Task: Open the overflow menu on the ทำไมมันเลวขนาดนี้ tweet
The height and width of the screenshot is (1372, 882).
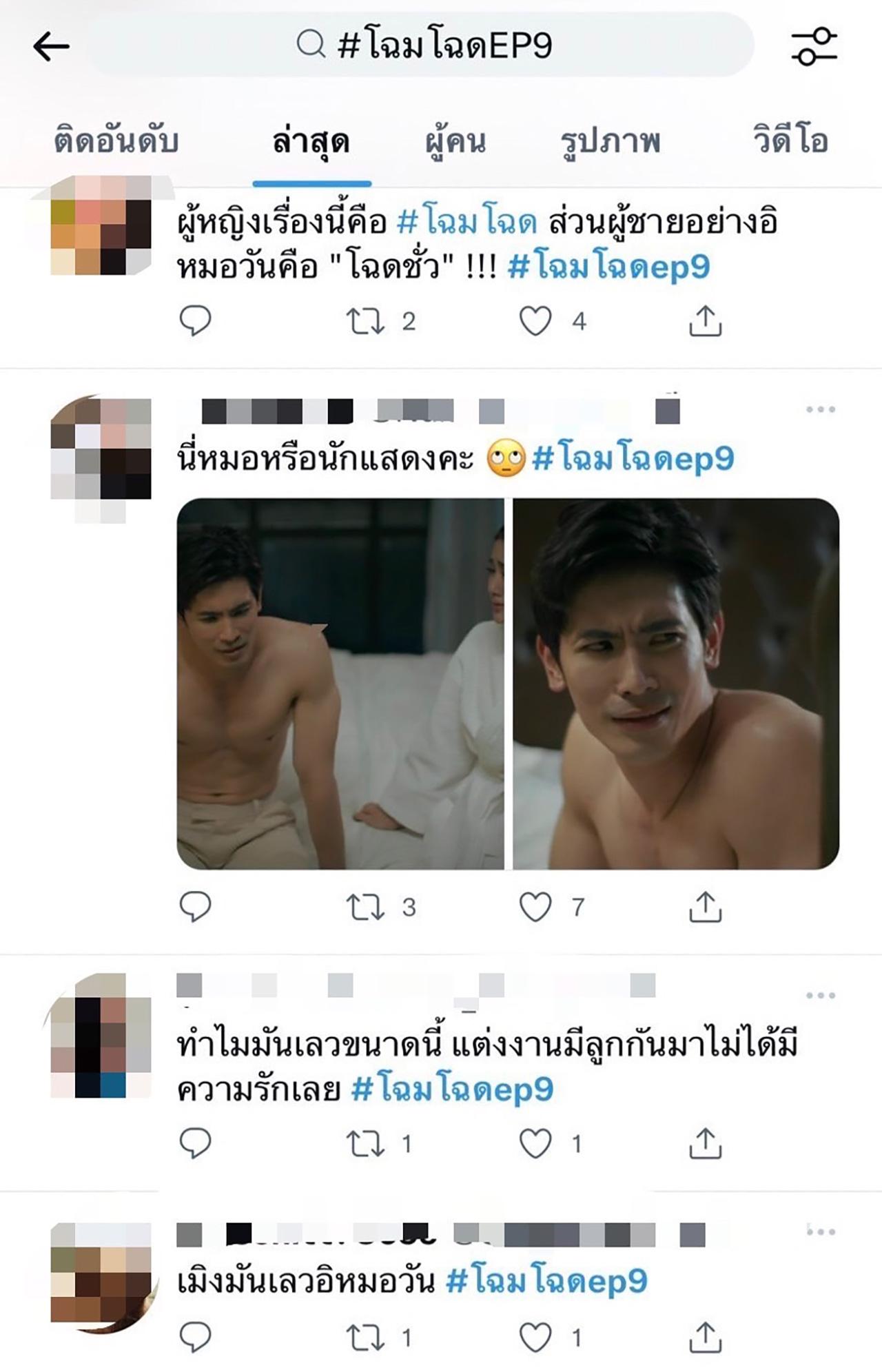Action: click(x=820, y=996)
